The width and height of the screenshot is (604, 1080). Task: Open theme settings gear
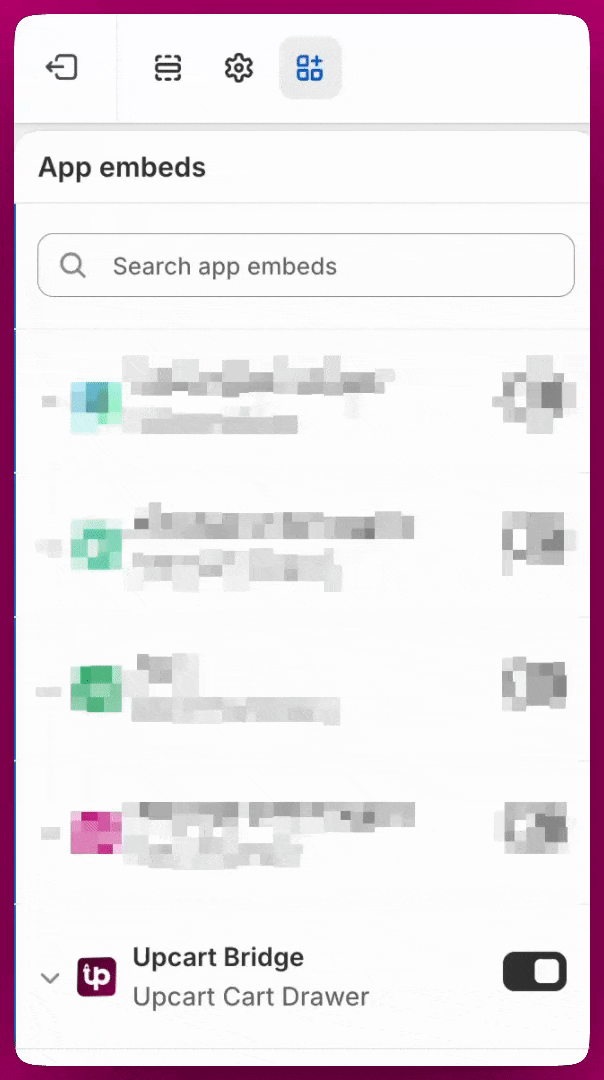pyautogui.click(x=238, y=68)
